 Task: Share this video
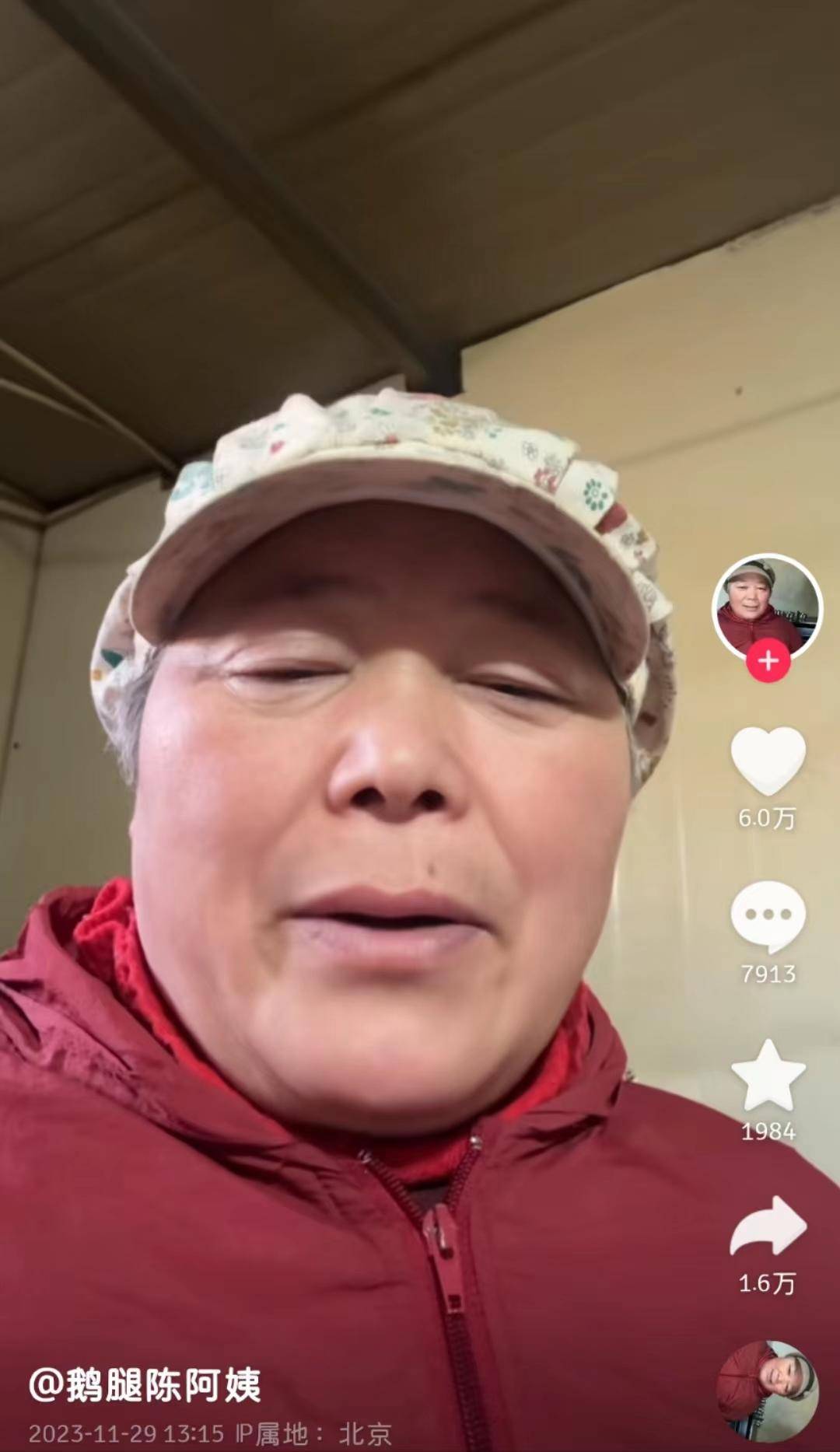[x=768, y=1227]
